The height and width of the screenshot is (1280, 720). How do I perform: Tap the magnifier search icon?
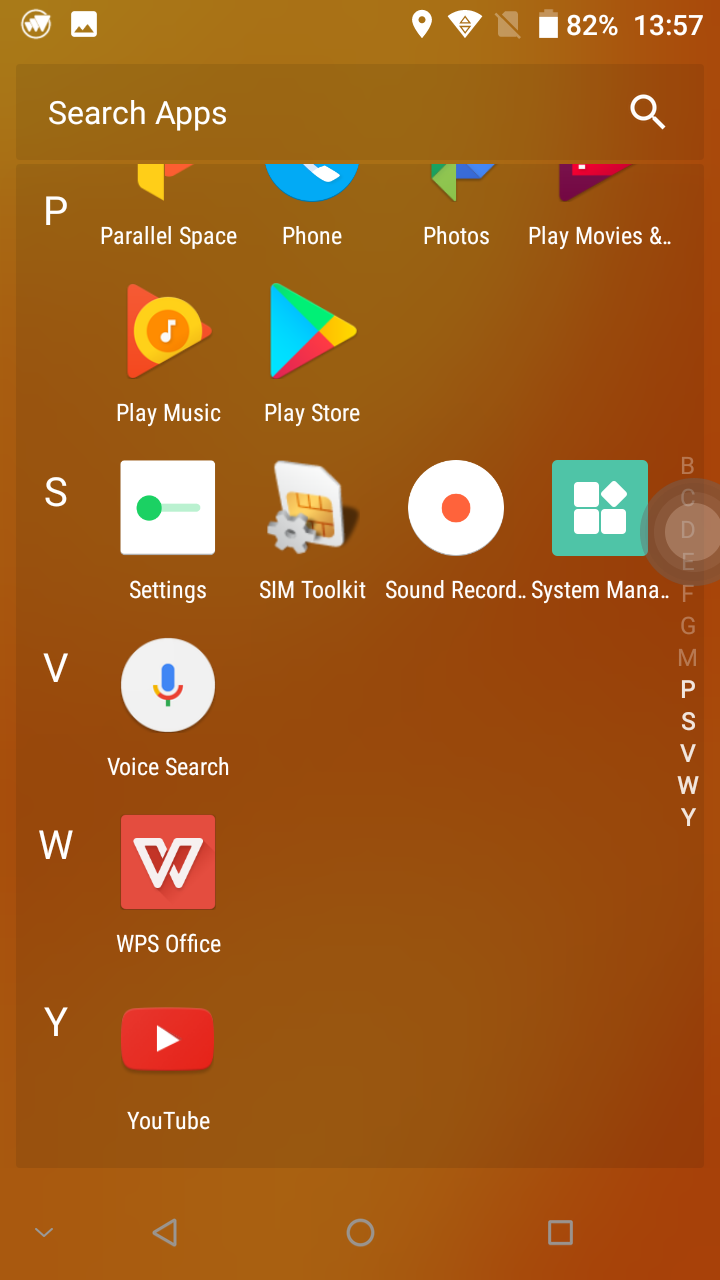click(648, 113)
